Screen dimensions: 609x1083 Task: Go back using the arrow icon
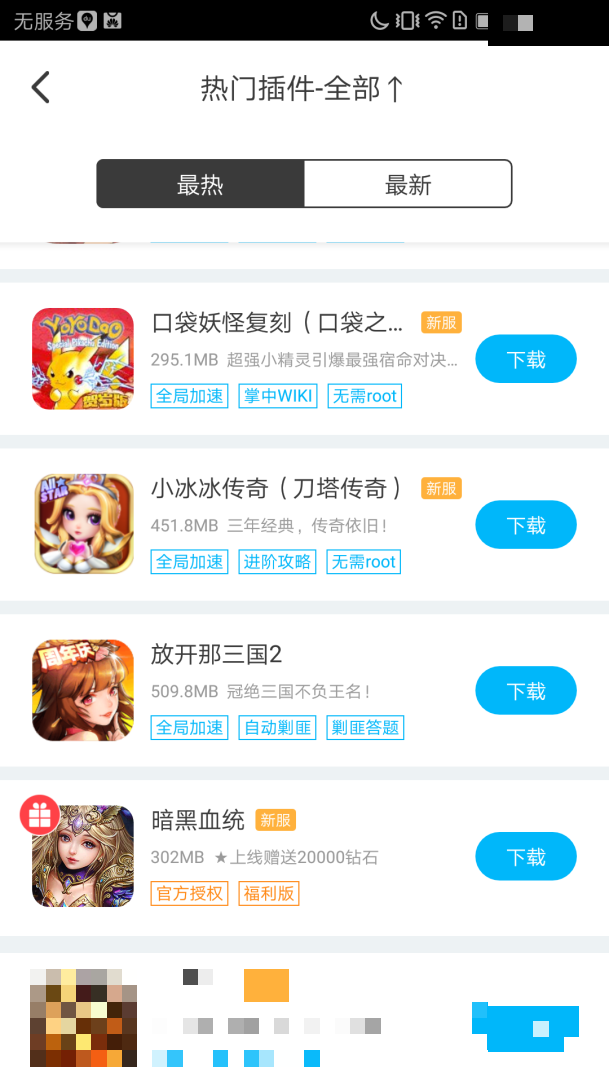40,88
